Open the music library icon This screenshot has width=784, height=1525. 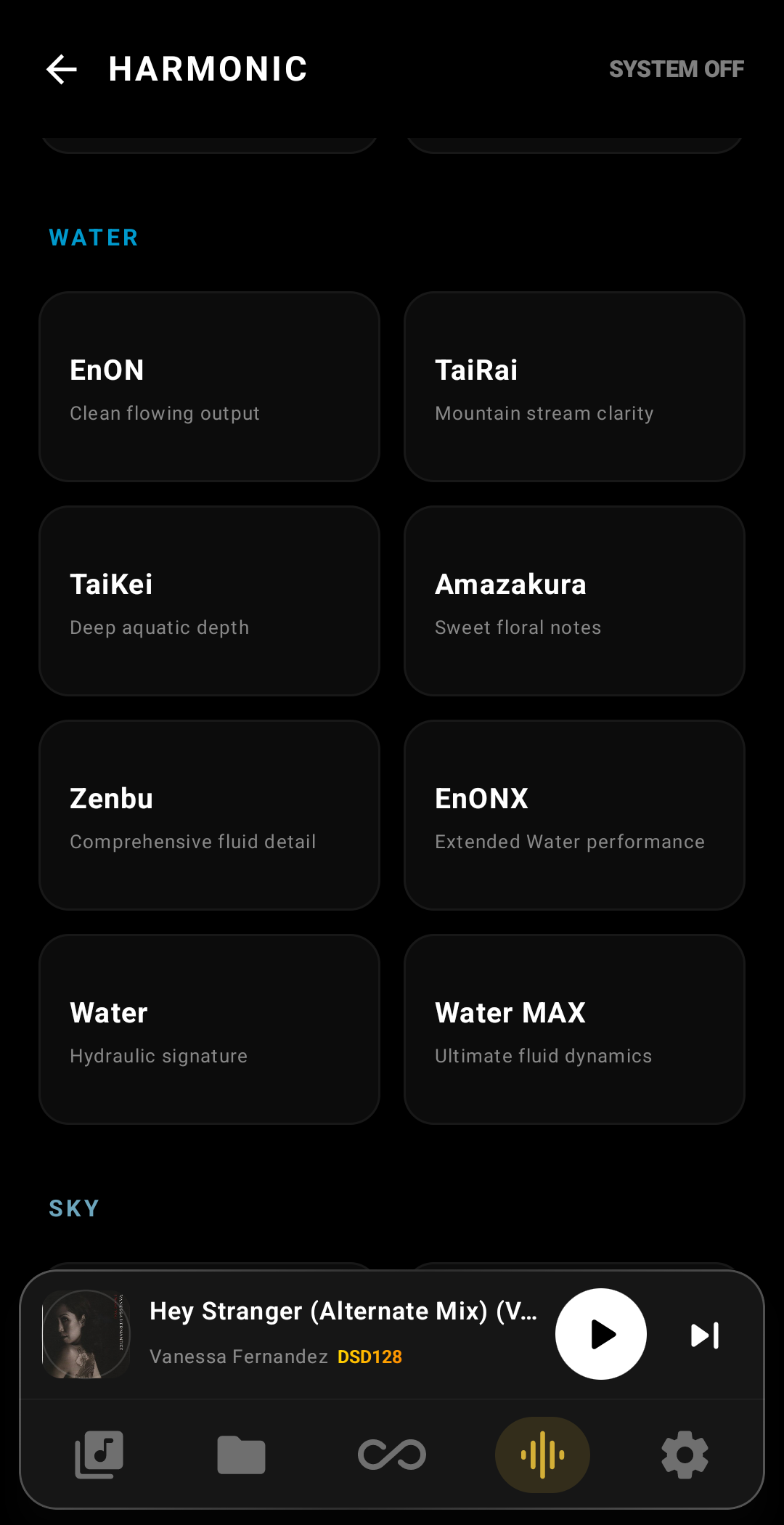[99, 1455]
